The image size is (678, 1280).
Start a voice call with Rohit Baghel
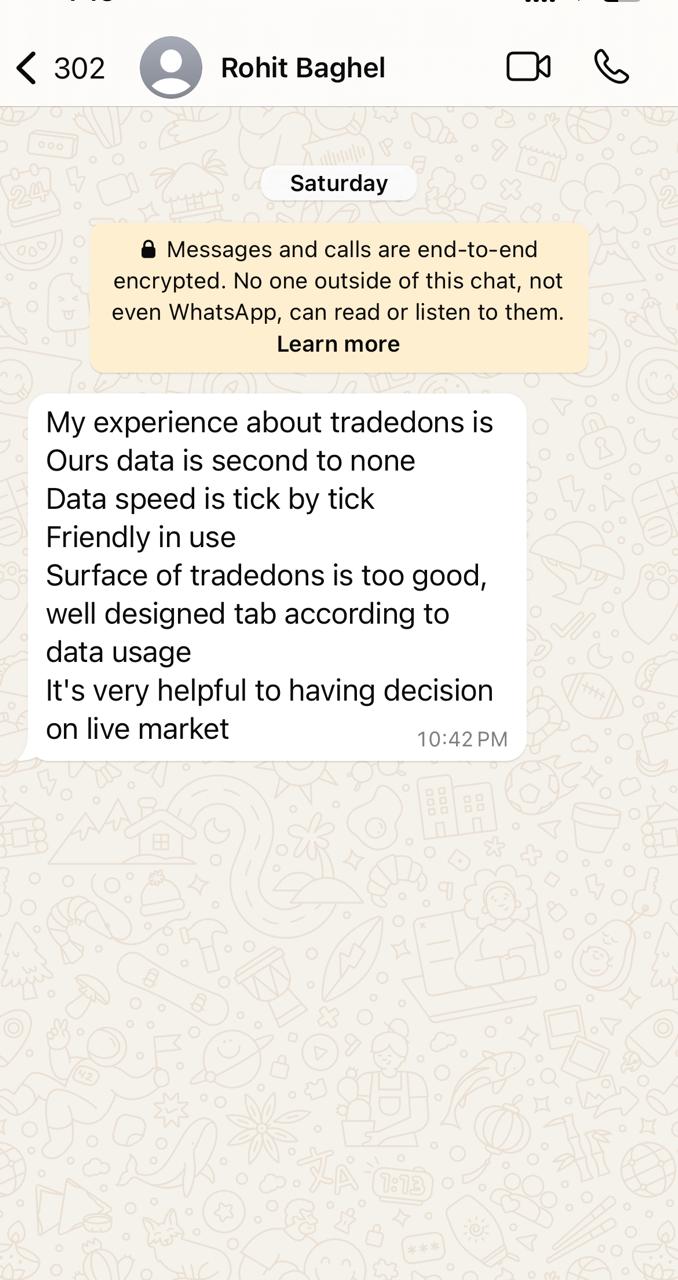611,67
